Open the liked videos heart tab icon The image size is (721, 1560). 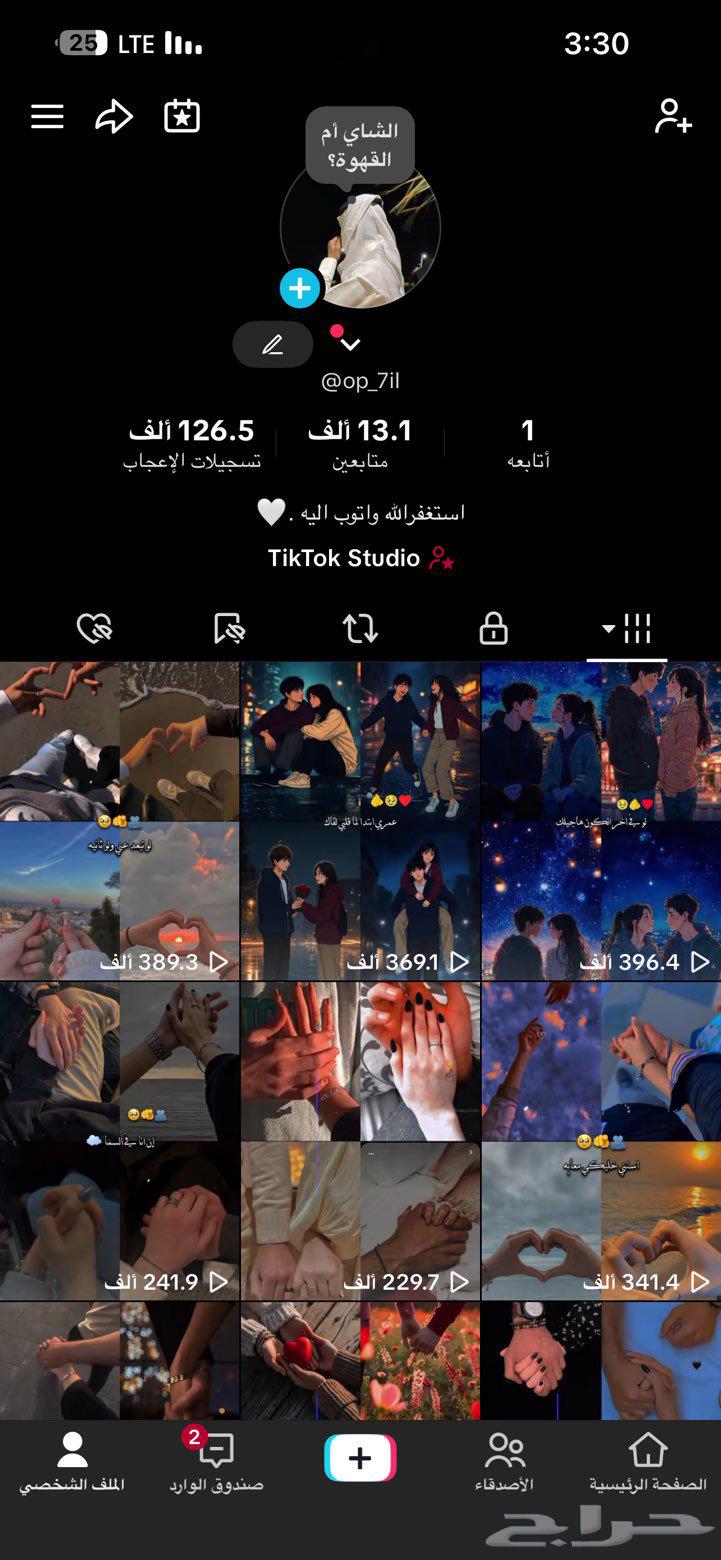point(93,629)
